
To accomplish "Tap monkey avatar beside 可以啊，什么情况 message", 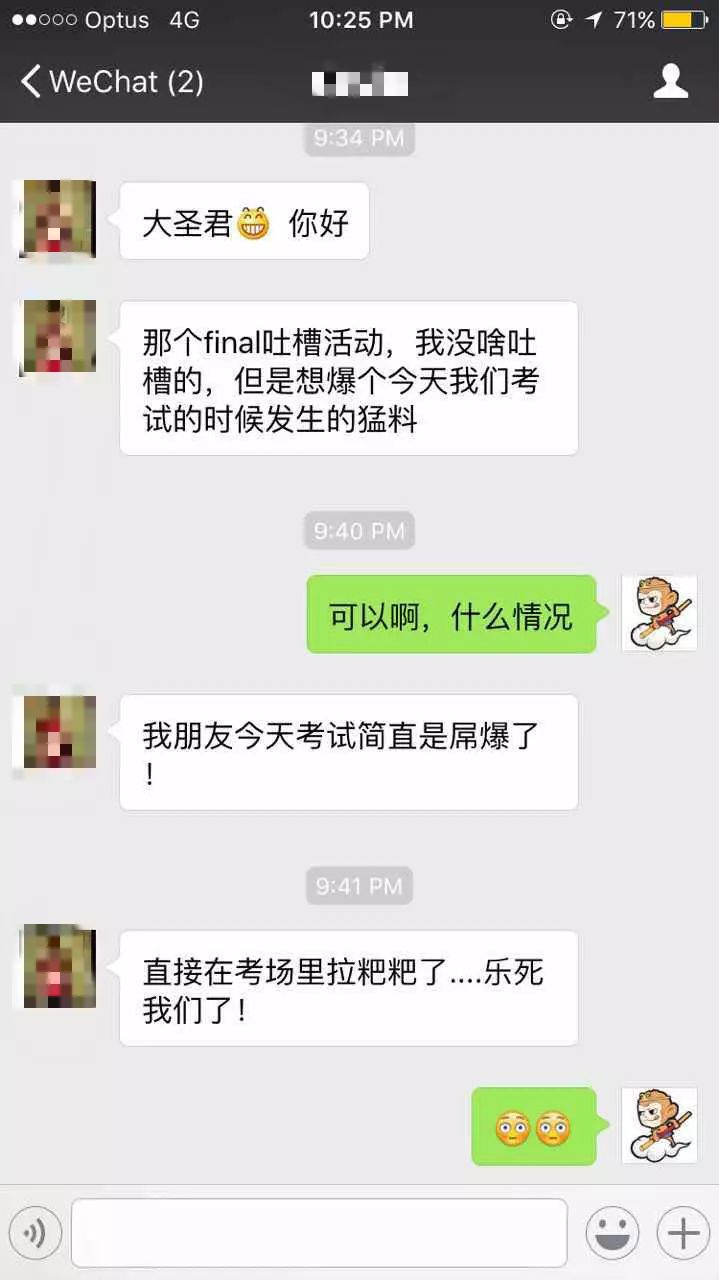I will point(659,613).
